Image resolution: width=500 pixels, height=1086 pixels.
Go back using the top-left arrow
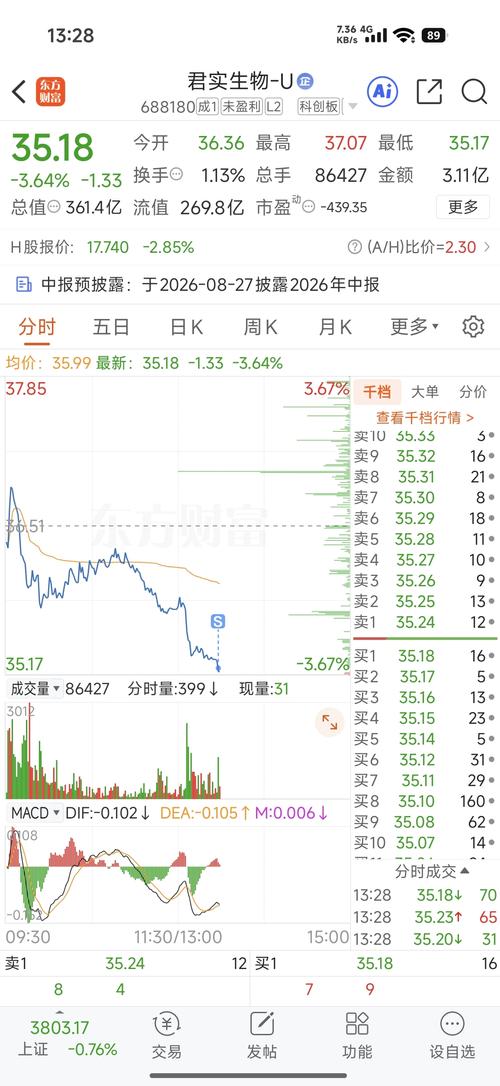click(x=19, y=91)
